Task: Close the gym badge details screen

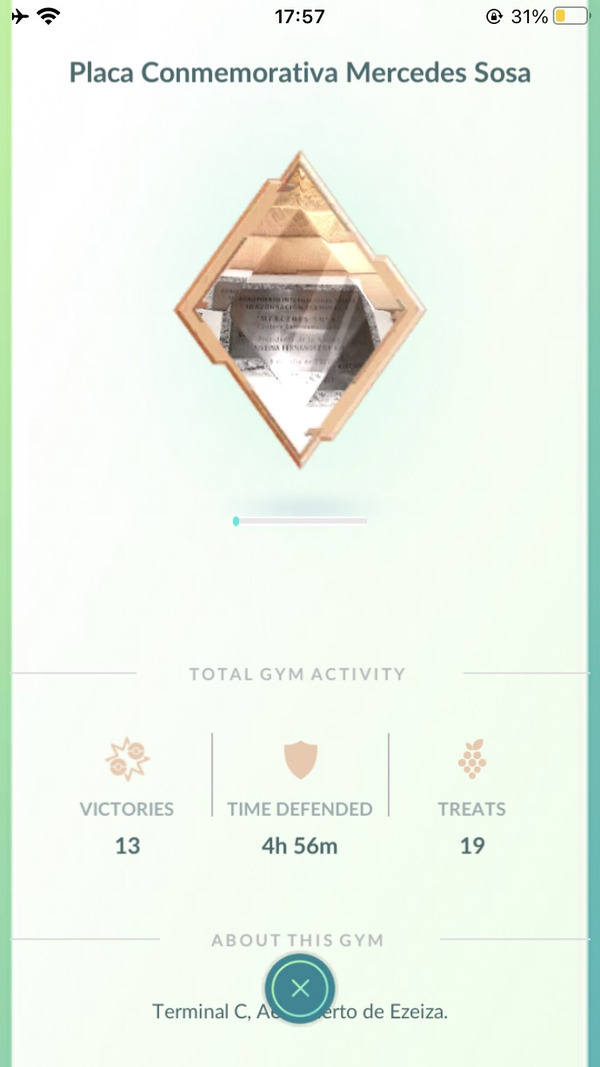Action: (x=300, y=989)
